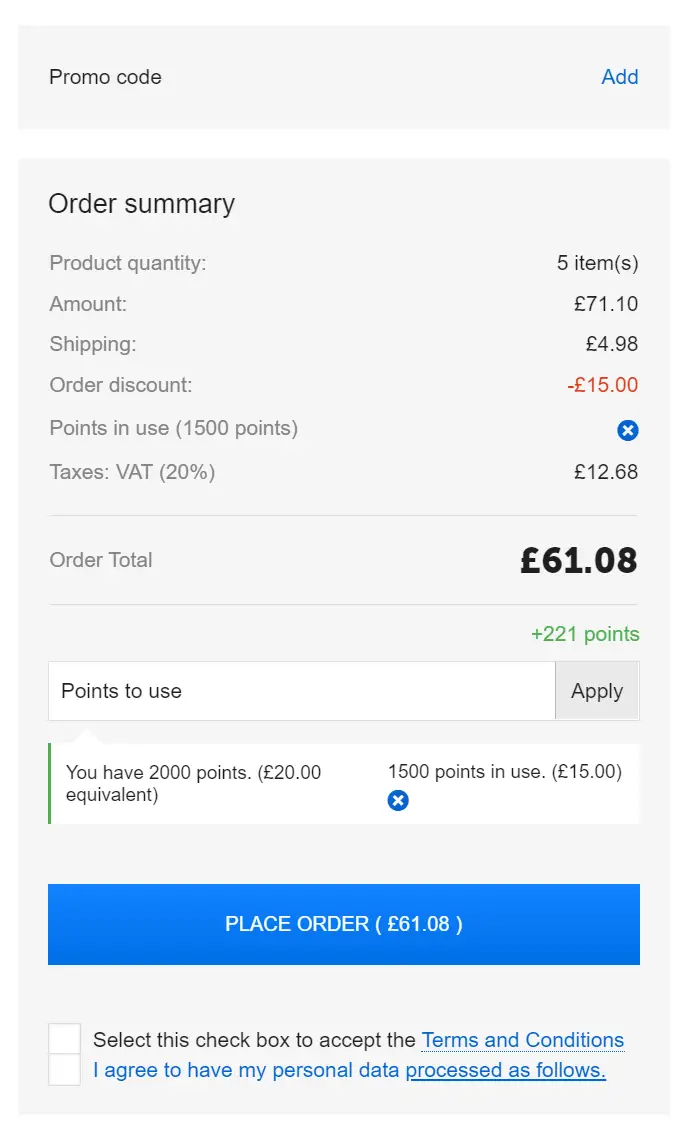Place the order for £61.08
The height and width of the screenshot is (1129, 700).
click(344, 925)
